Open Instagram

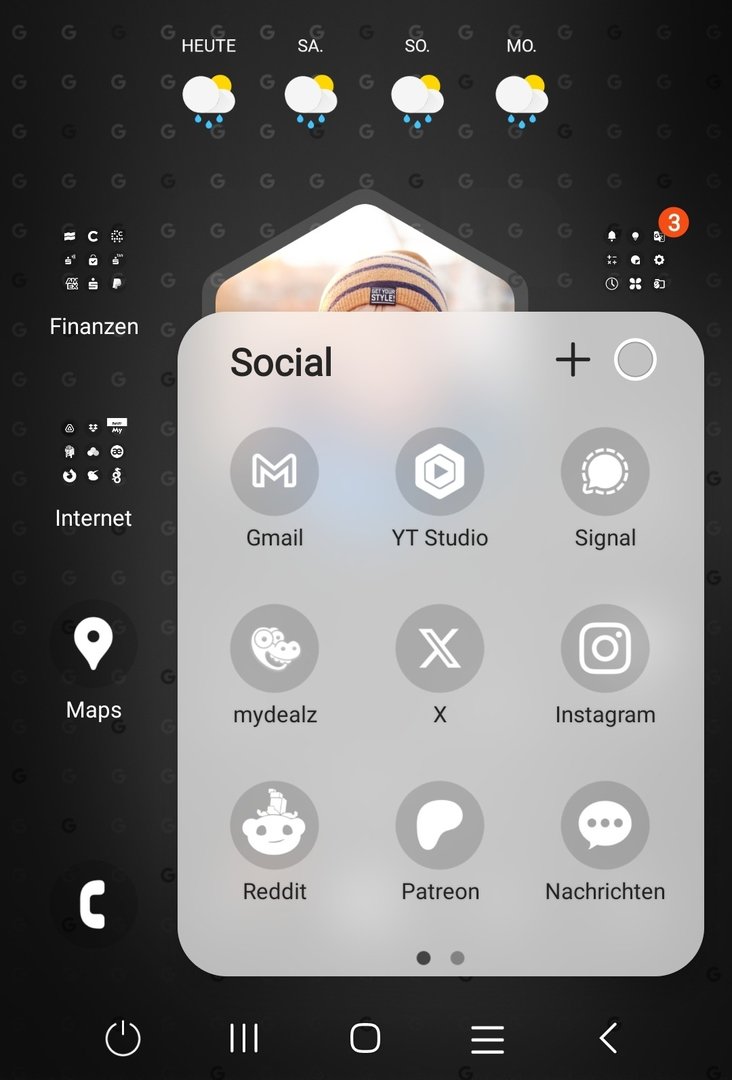click(x=605, y=649)
